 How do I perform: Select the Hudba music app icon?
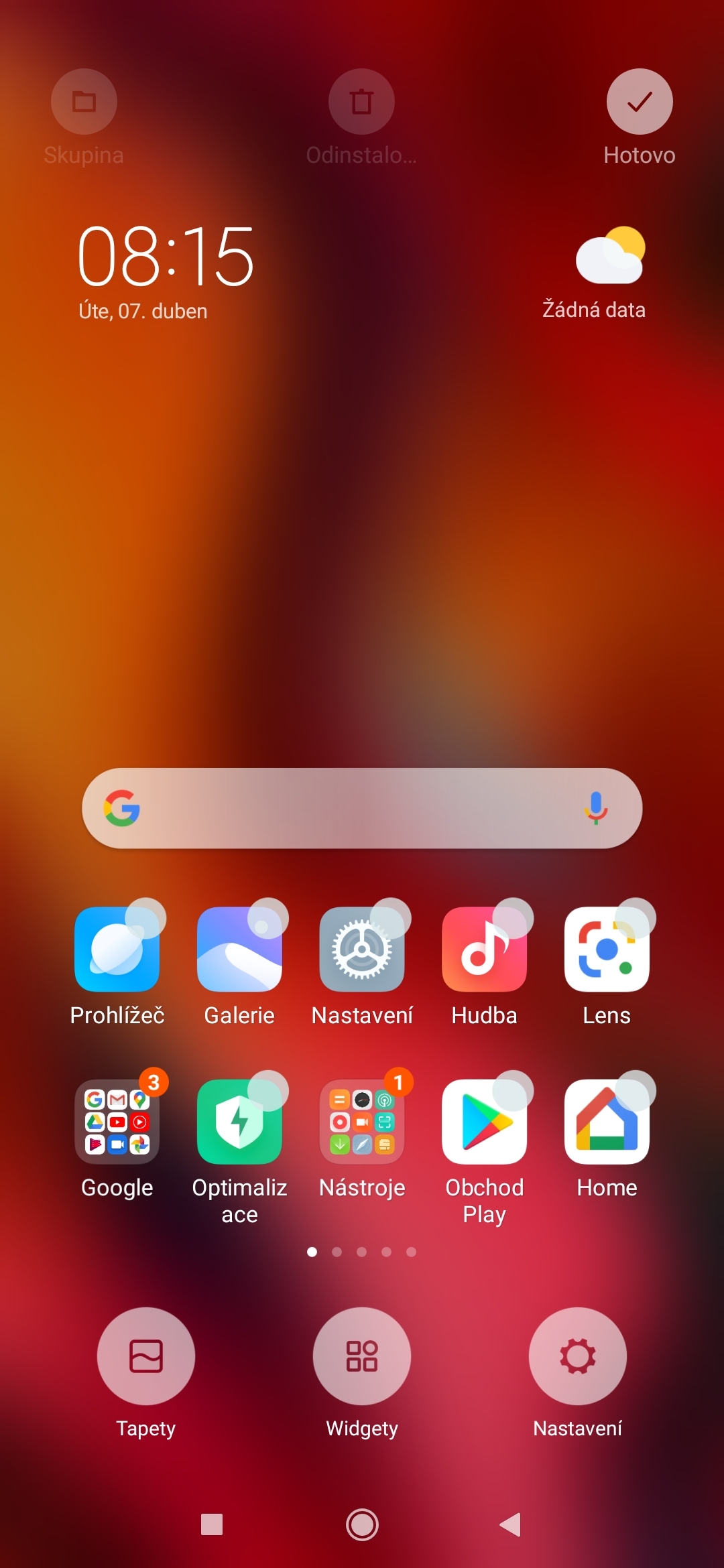(x=484, y=949)
